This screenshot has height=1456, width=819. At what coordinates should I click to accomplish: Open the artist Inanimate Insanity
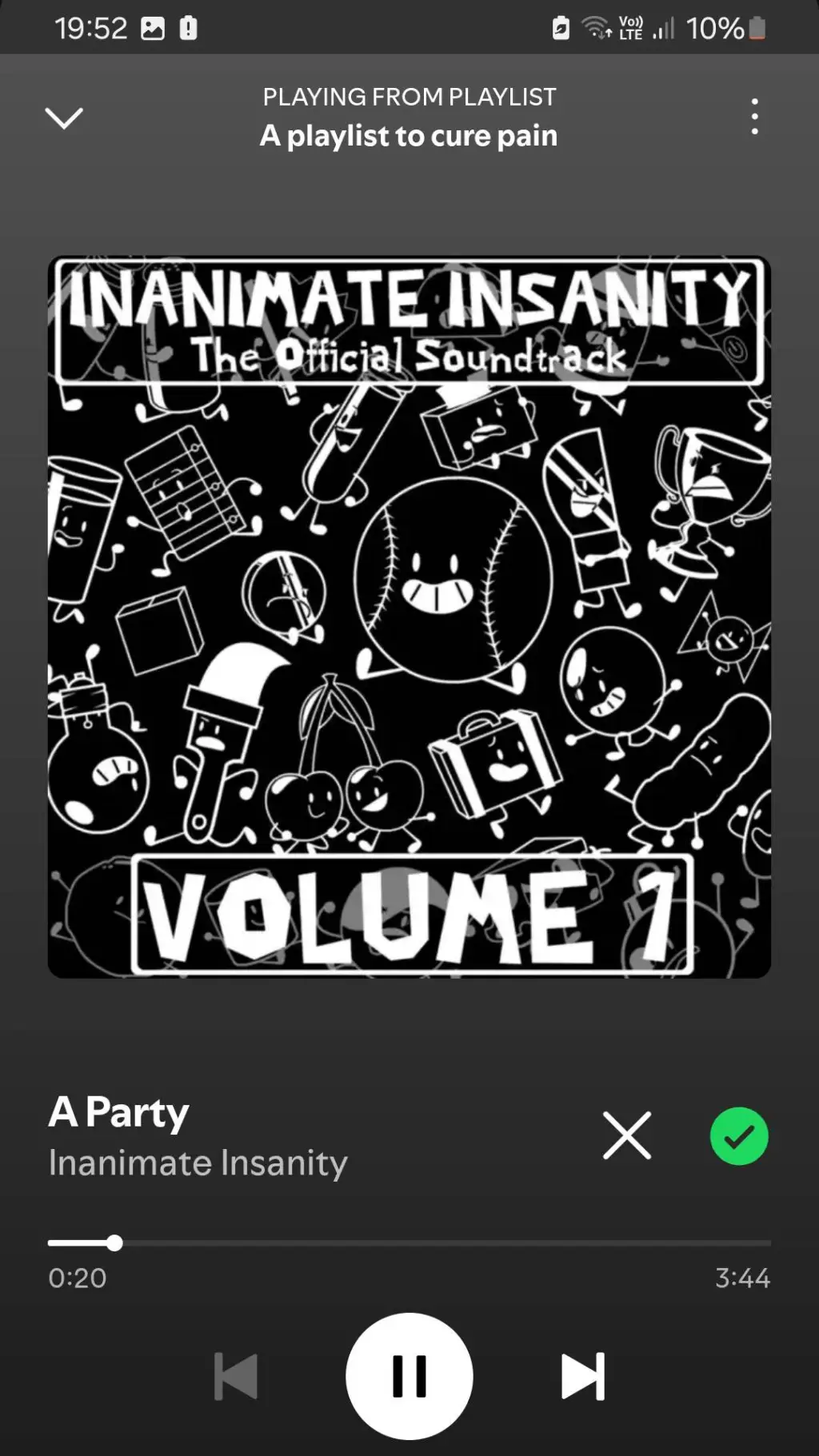tap(198, 1163)
